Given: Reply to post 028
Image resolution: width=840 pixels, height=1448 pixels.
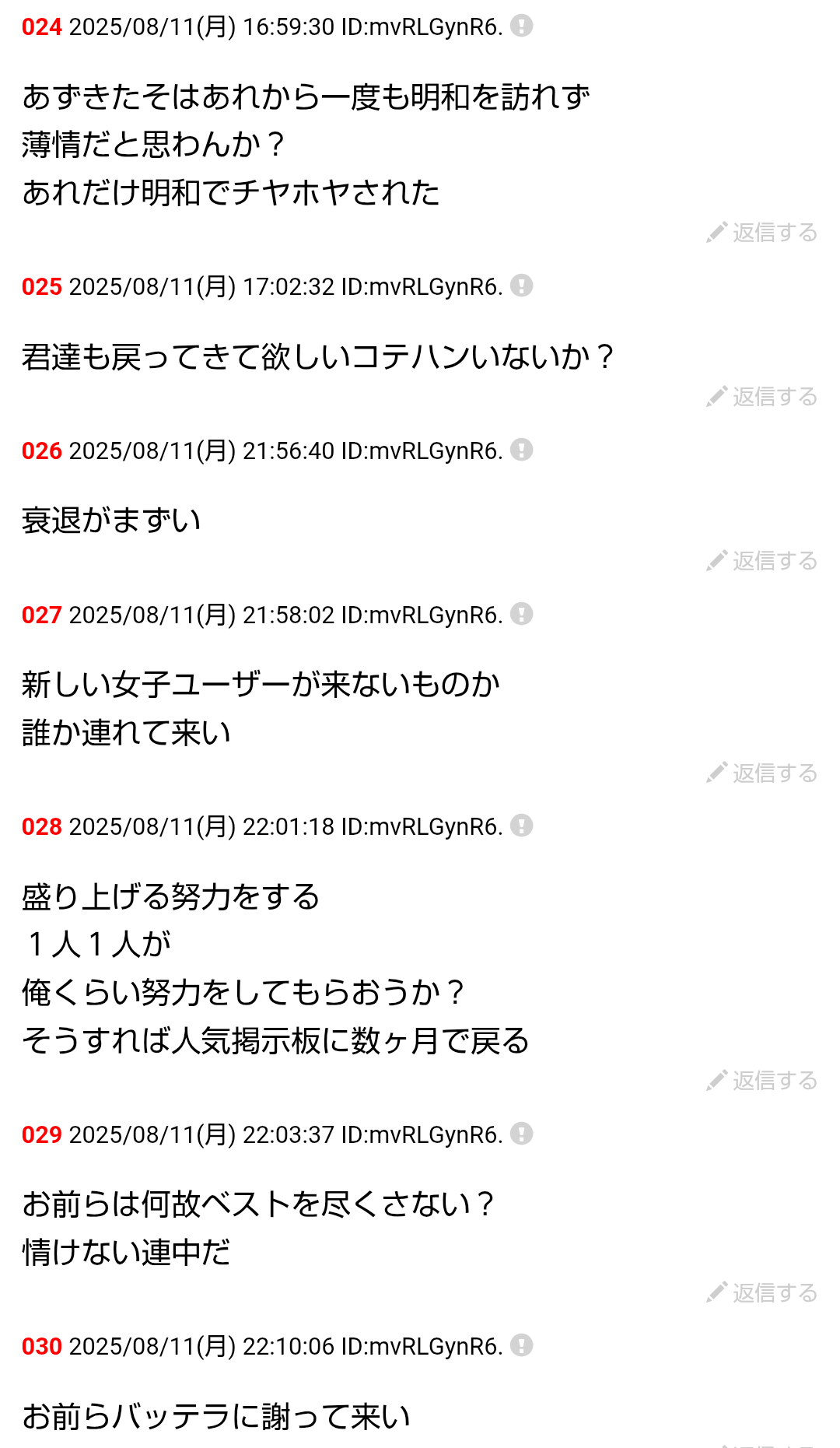Looking at the screenshot, I should (761, 1081).
